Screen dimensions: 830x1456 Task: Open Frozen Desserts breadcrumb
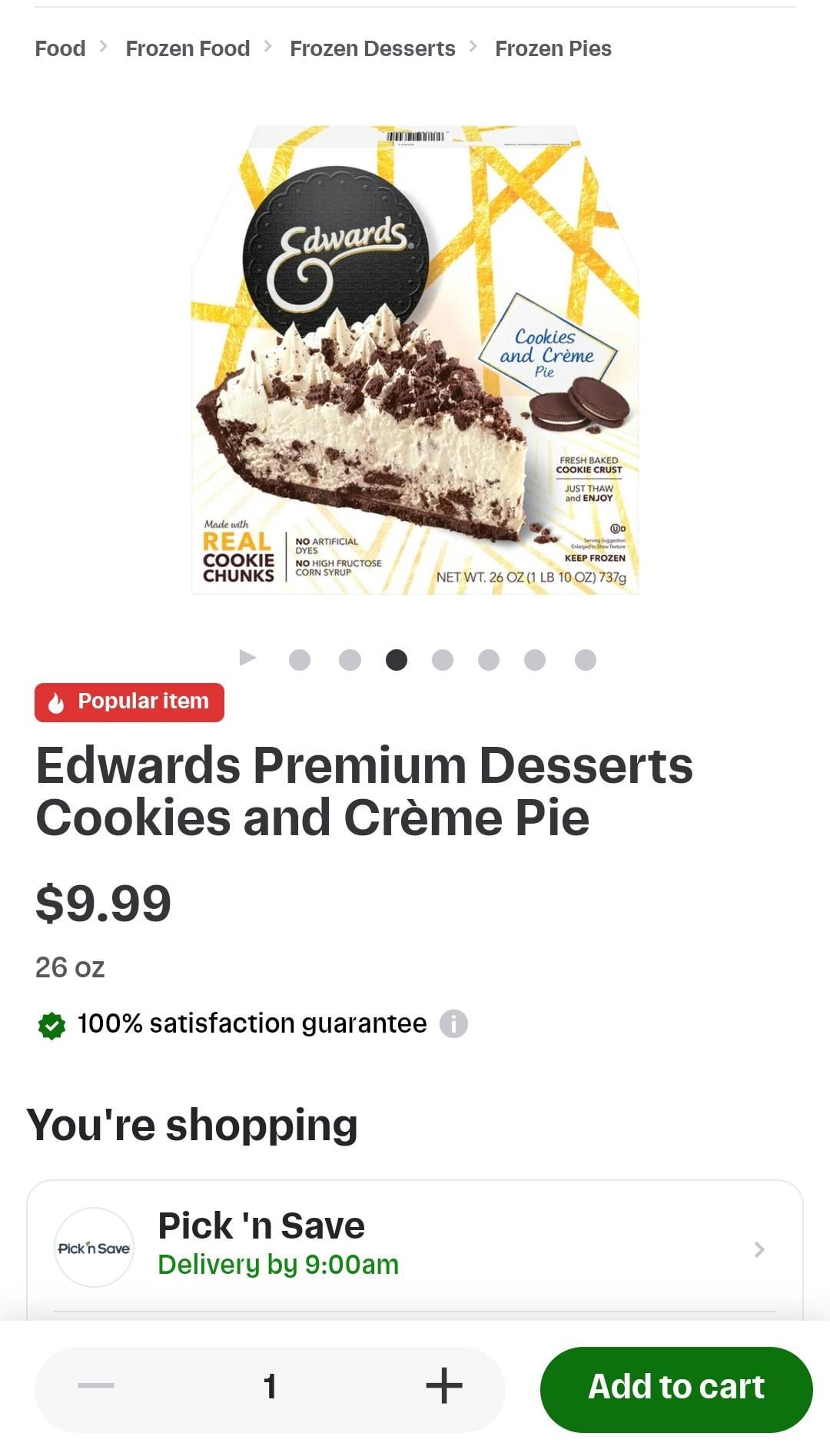[x=372, y=48]
